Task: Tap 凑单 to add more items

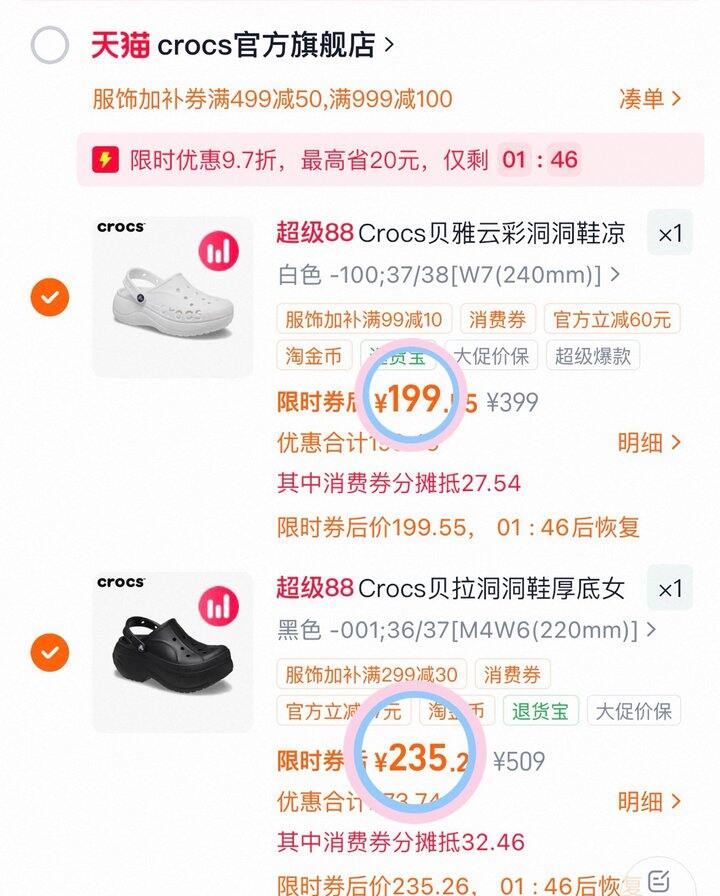Action: click(650, 99)
